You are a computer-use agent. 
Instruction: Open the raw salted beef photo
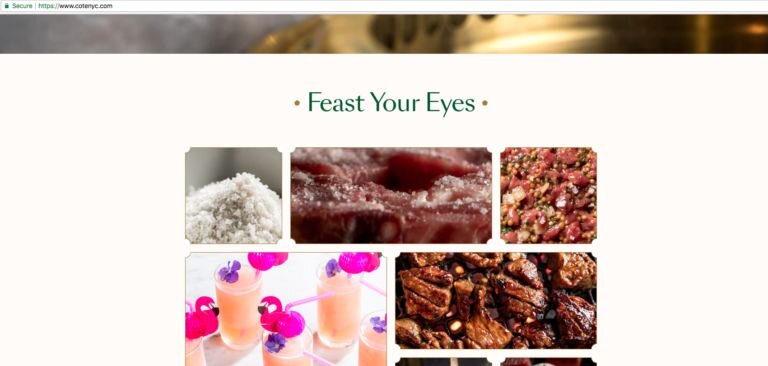(x=391, y=195)
